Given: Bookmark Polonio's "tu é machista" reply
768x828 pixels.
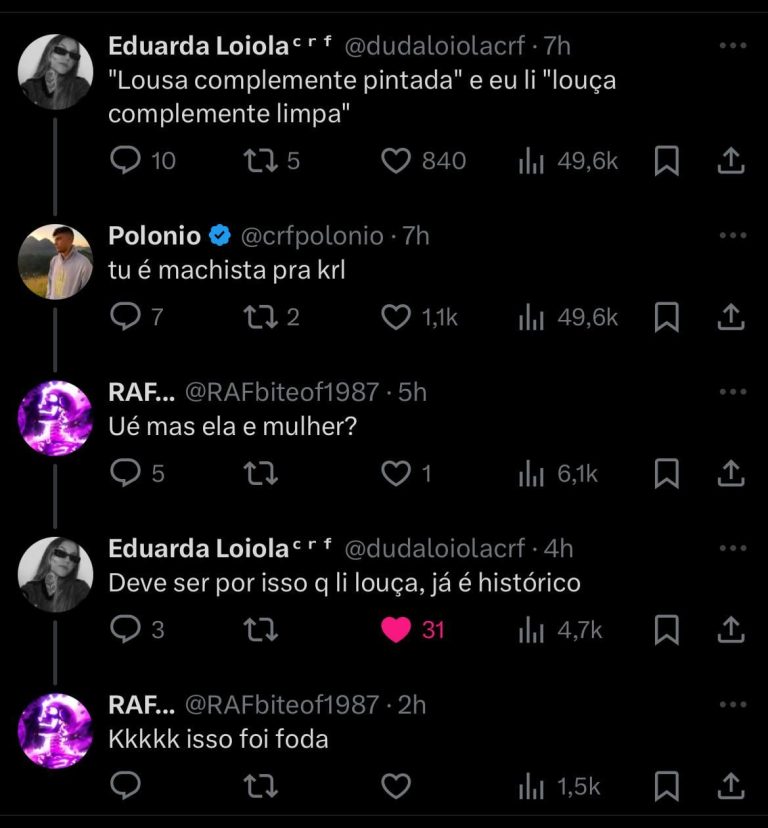Looking at the screenshot, I should pos(666,317).
